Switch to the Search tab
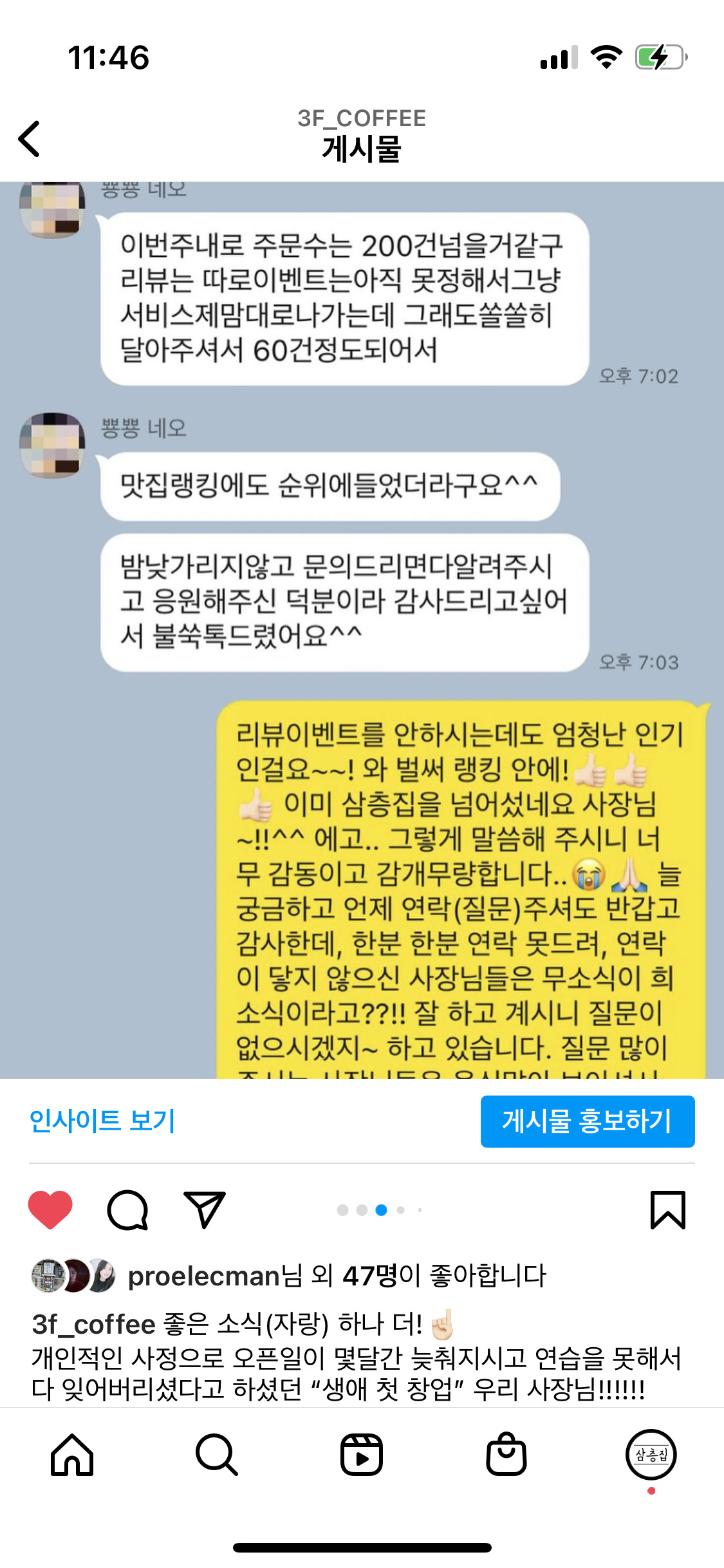 [x=217, y=1455]
